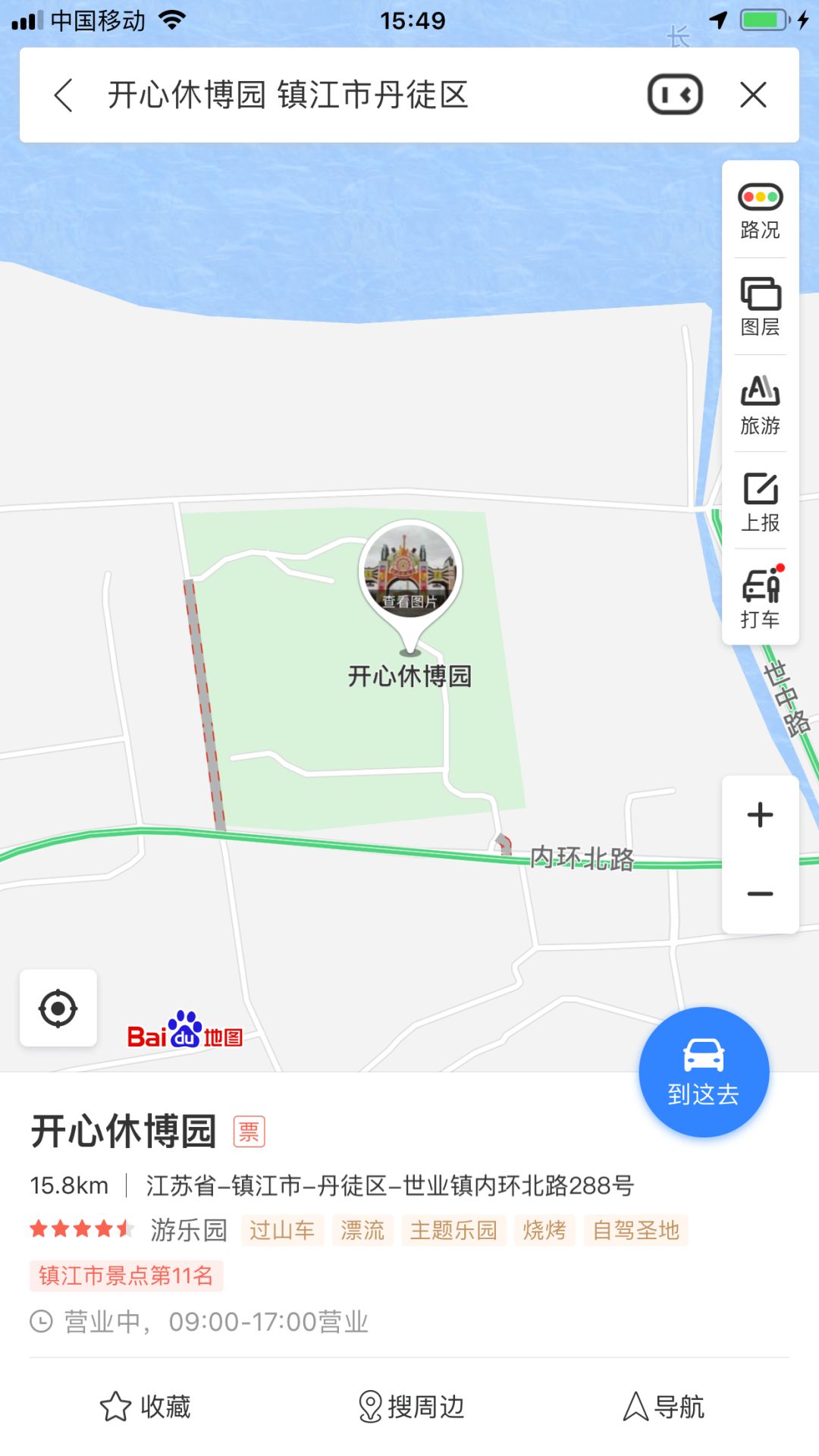Center the map on my location
The height and width of the screenshot is (1456, 819).
(x=58, y=1009)
